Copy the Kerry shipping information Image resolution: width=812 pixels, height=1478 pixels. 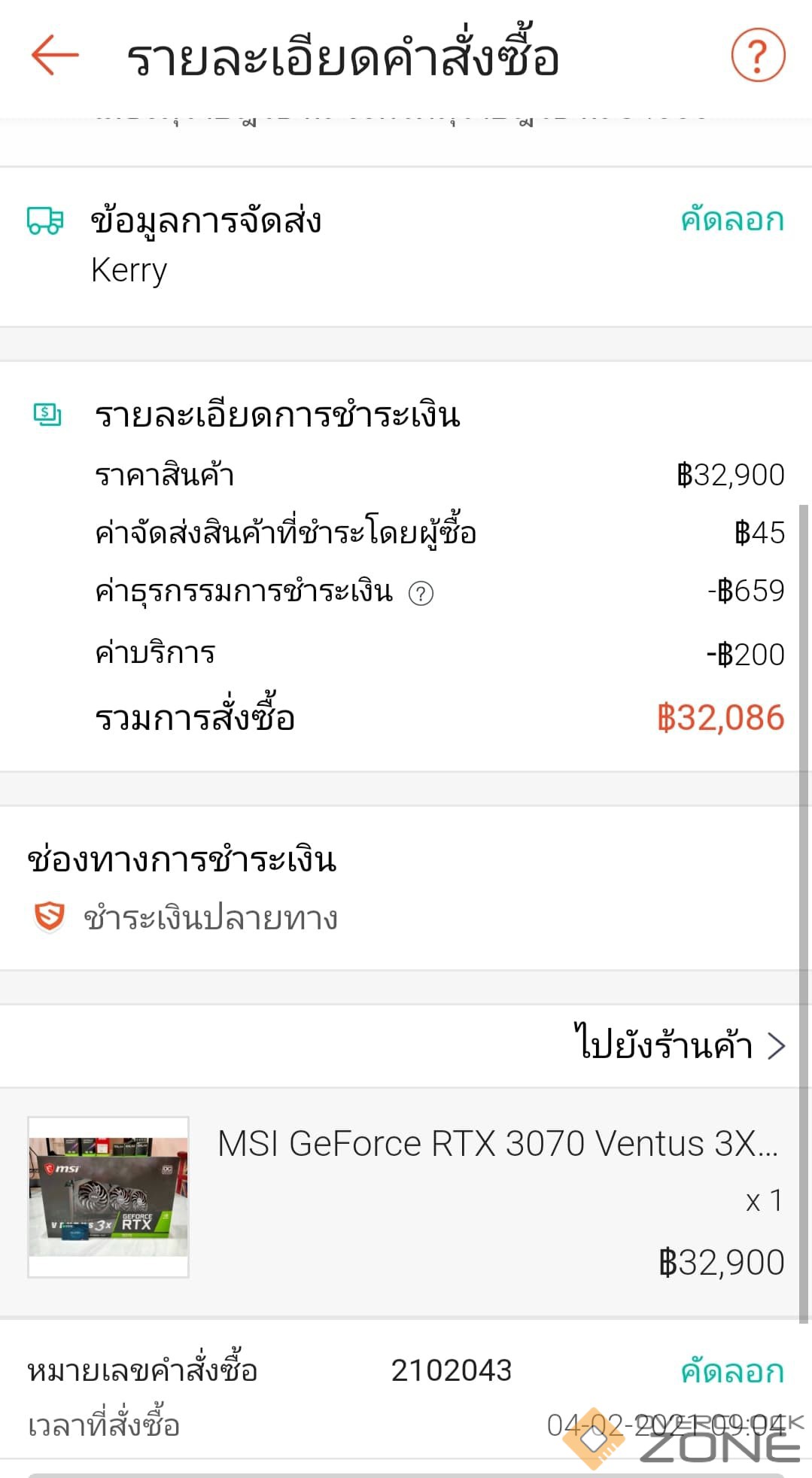click(x=731, y=220)
